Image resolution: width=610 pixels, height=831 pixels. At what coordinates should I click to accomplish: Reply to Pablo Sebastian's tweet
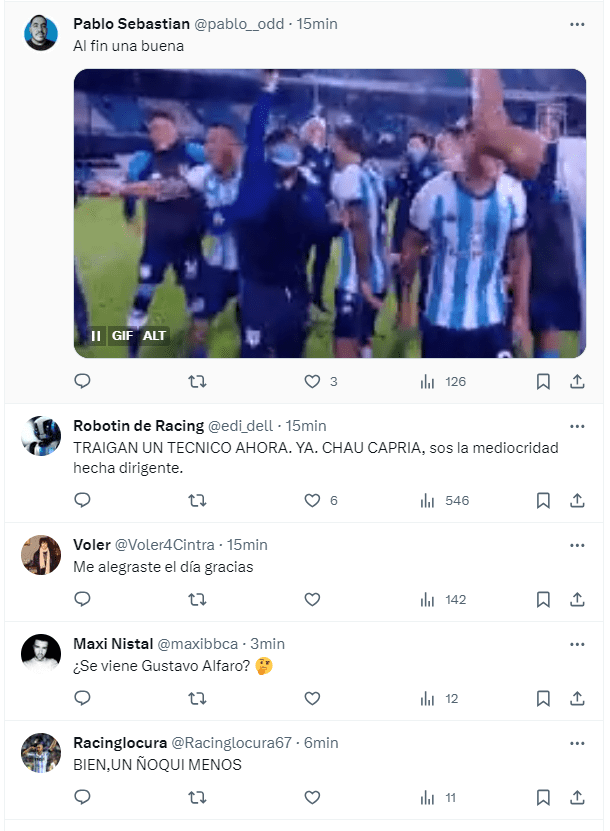coord(83,381)
